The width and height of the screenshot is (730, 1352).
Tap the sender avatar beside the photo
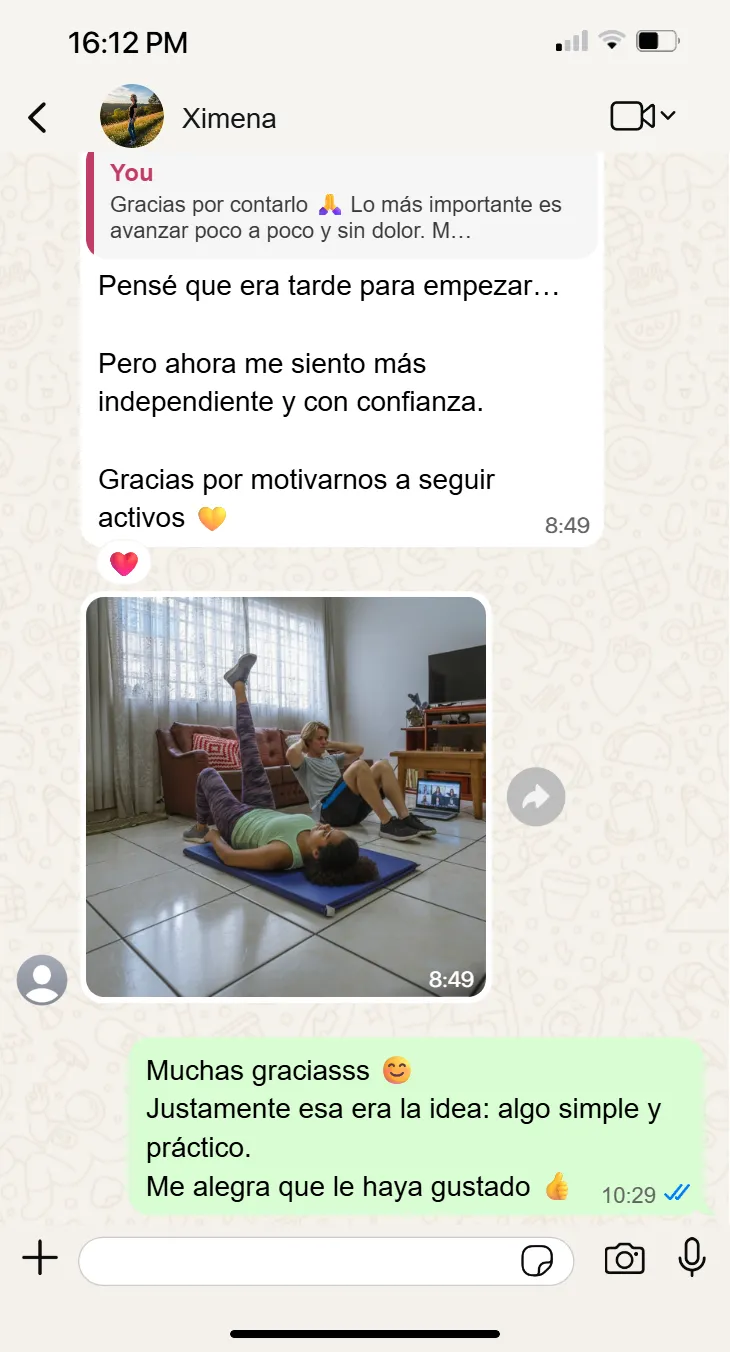click(x=42, y=979)
